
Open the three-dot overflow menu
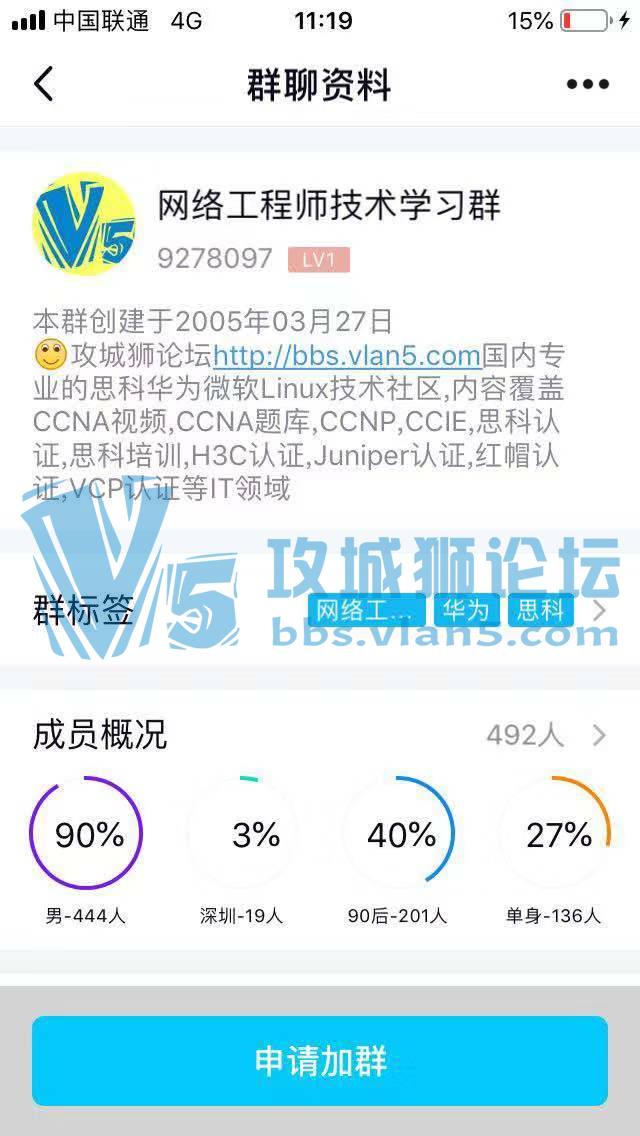587,85
